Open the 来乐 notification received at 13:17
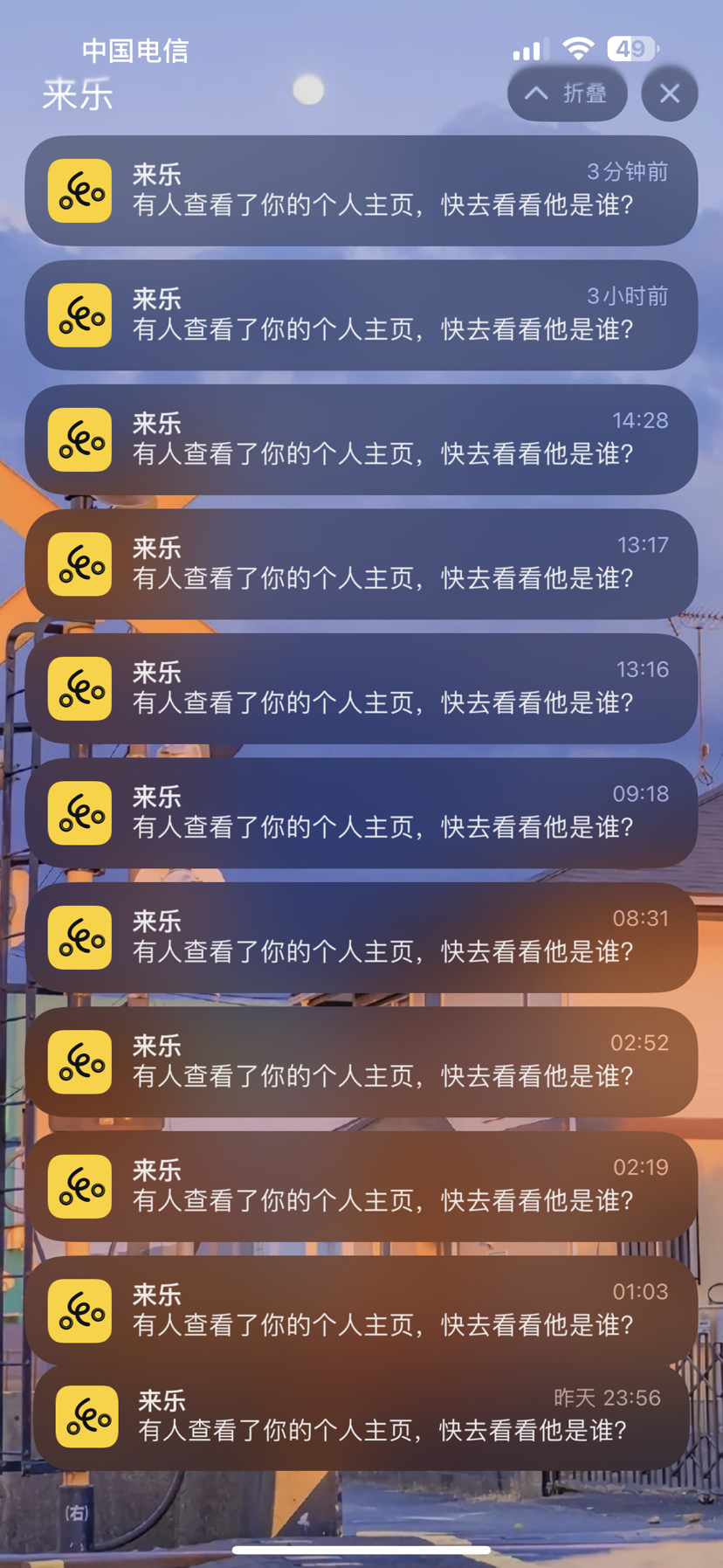This screenshot has height=1568, width=723. pyautogui.click(x=361, y=564)
